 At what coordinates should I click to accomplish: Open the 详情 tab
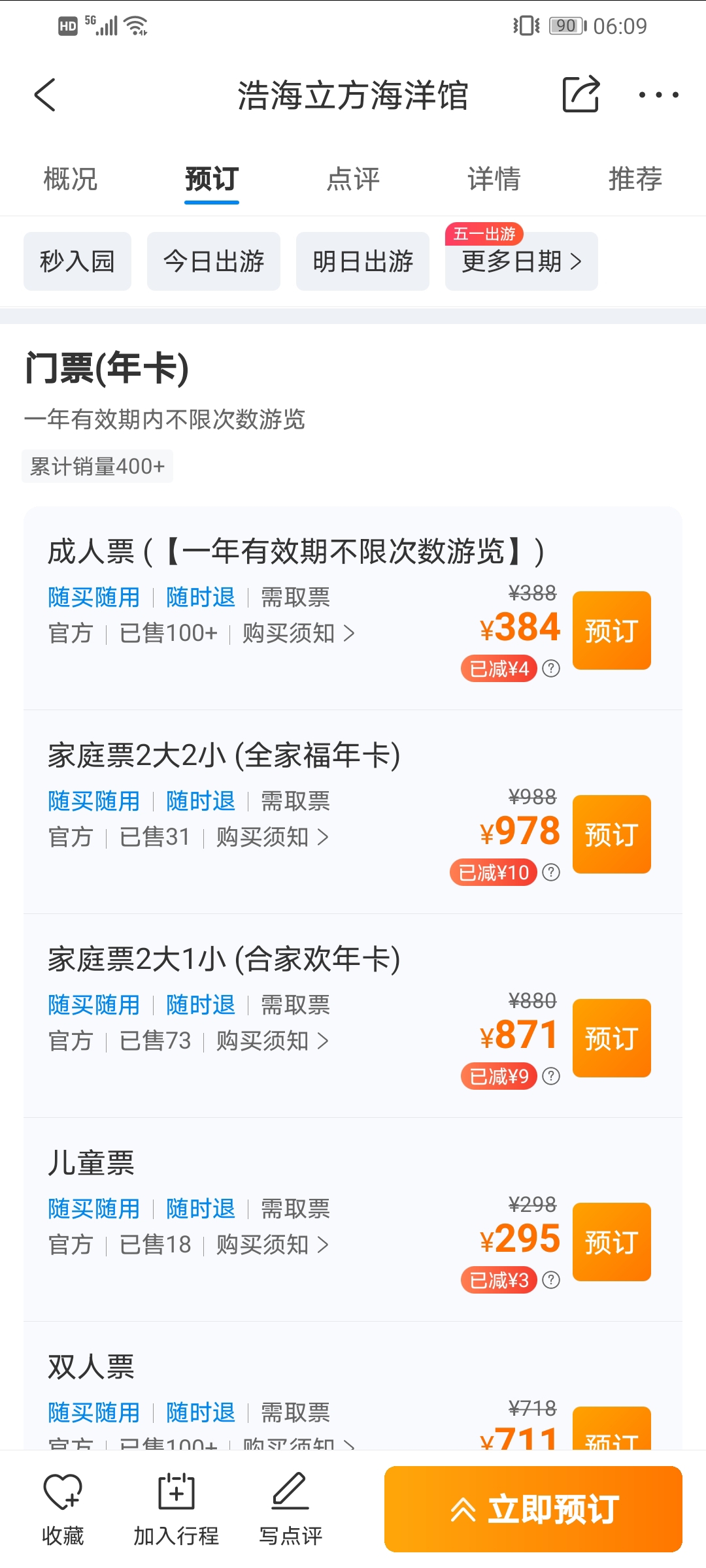click(x=494, y=179)
